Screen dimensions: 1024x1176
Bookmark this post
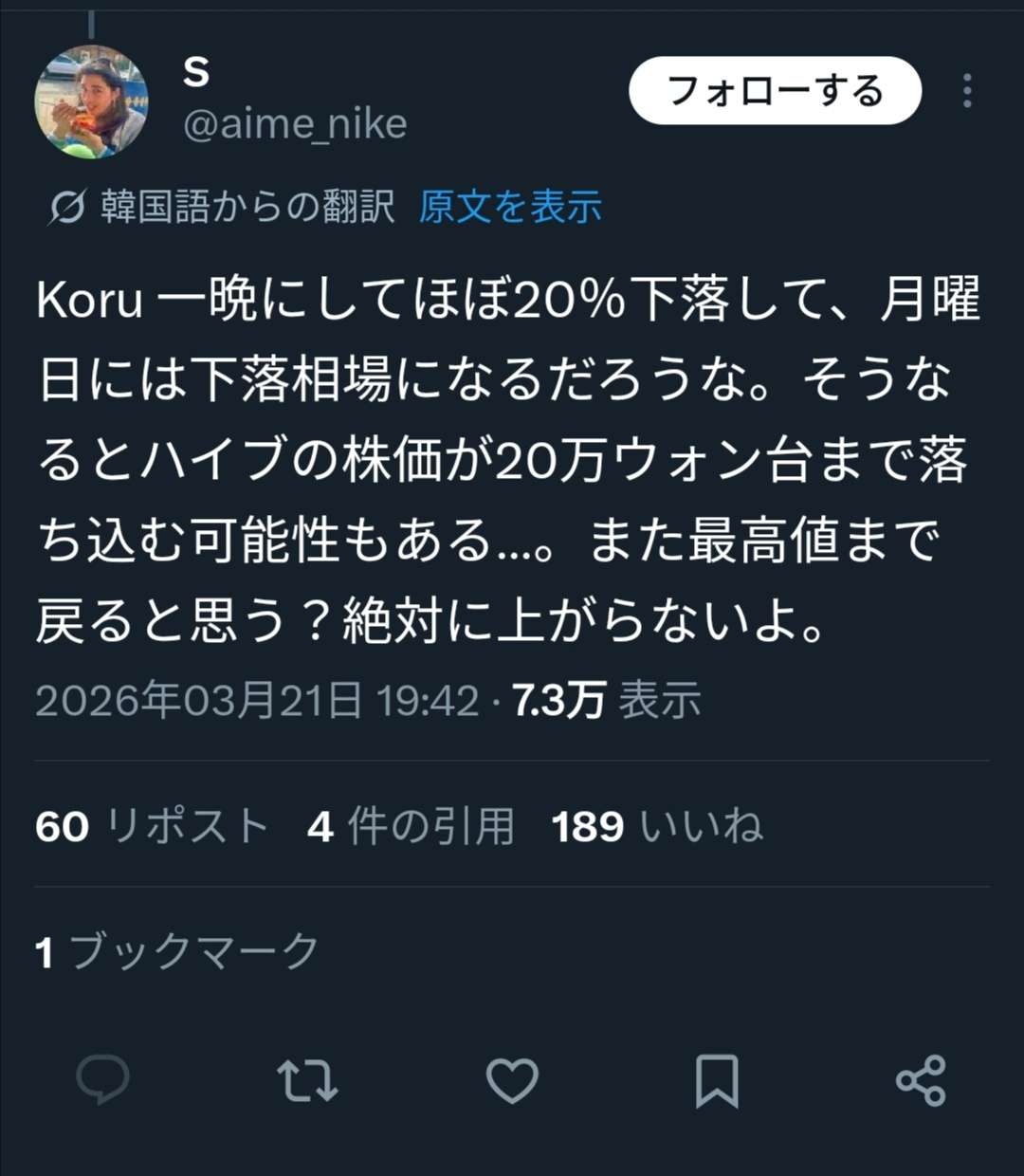coord(717,1080)
